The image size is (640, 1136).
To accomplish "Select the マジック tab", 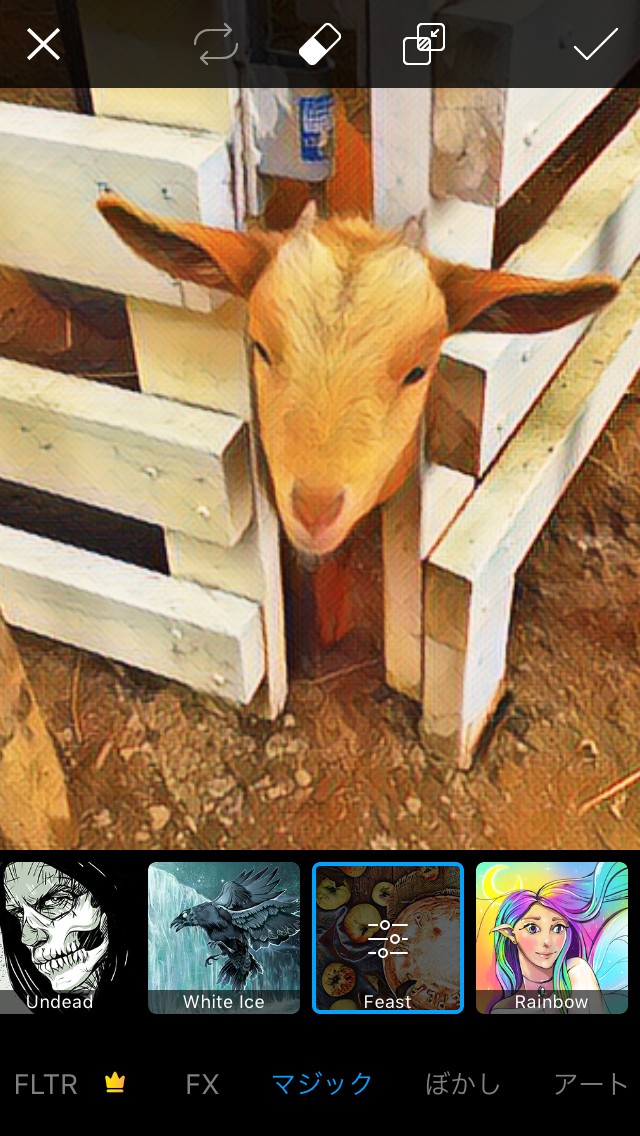I will [322, 1084].
